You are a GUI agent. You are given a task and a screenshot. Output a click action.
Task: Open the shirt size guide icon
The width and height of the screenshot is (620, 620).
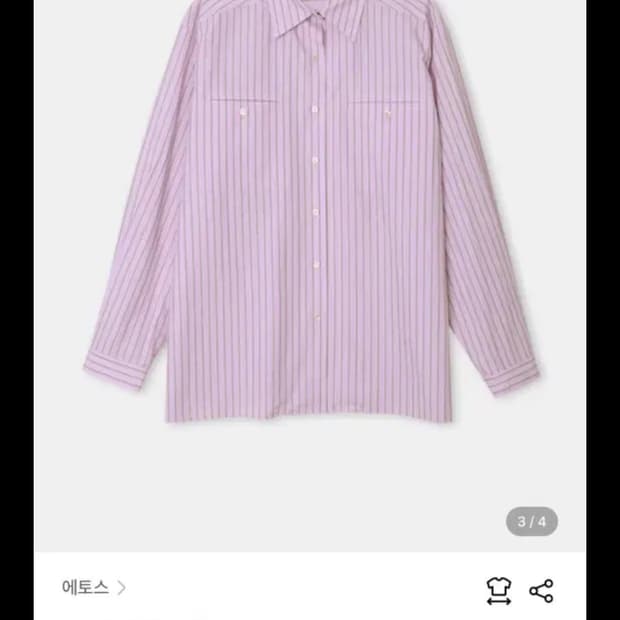point(498,590)
